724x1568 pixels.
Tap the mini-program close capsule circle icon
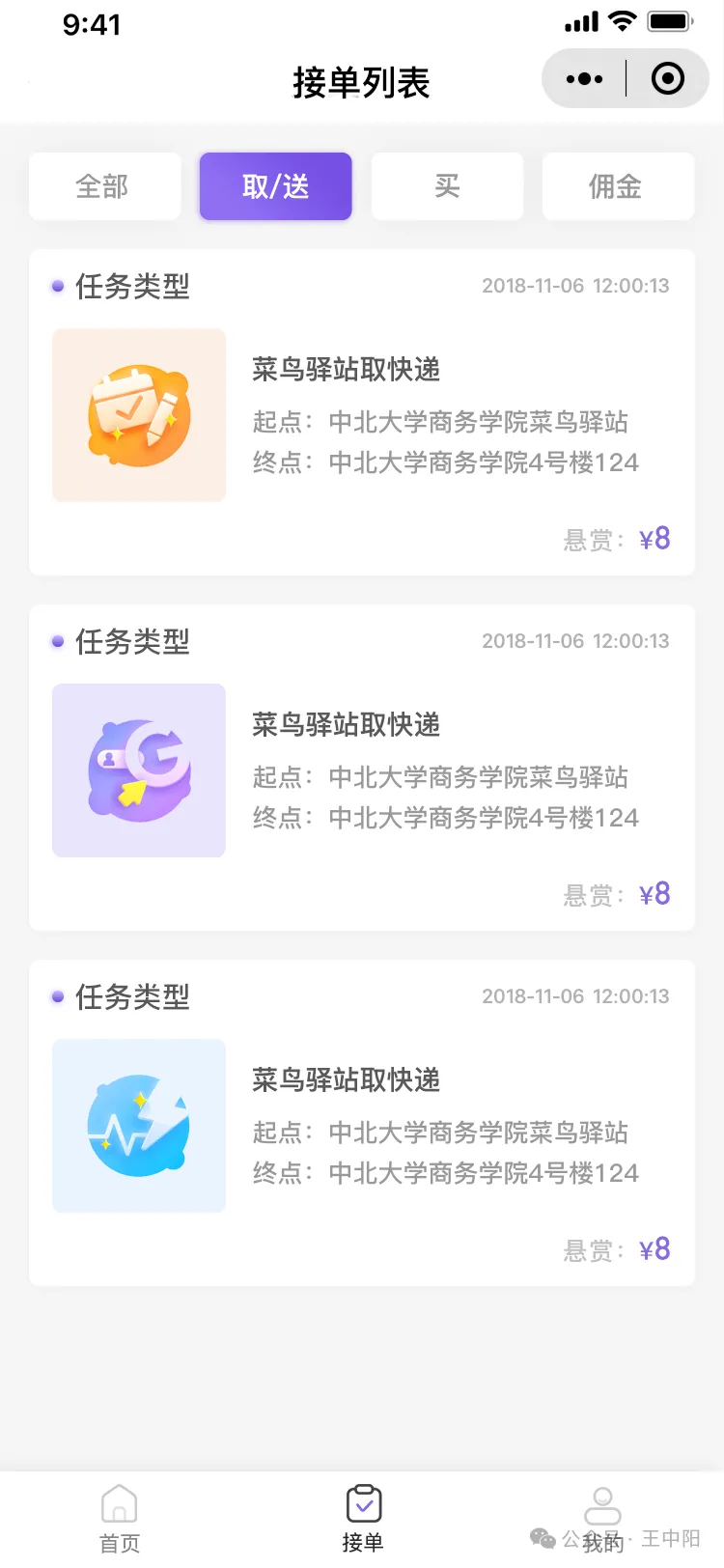tap(667, 79)
